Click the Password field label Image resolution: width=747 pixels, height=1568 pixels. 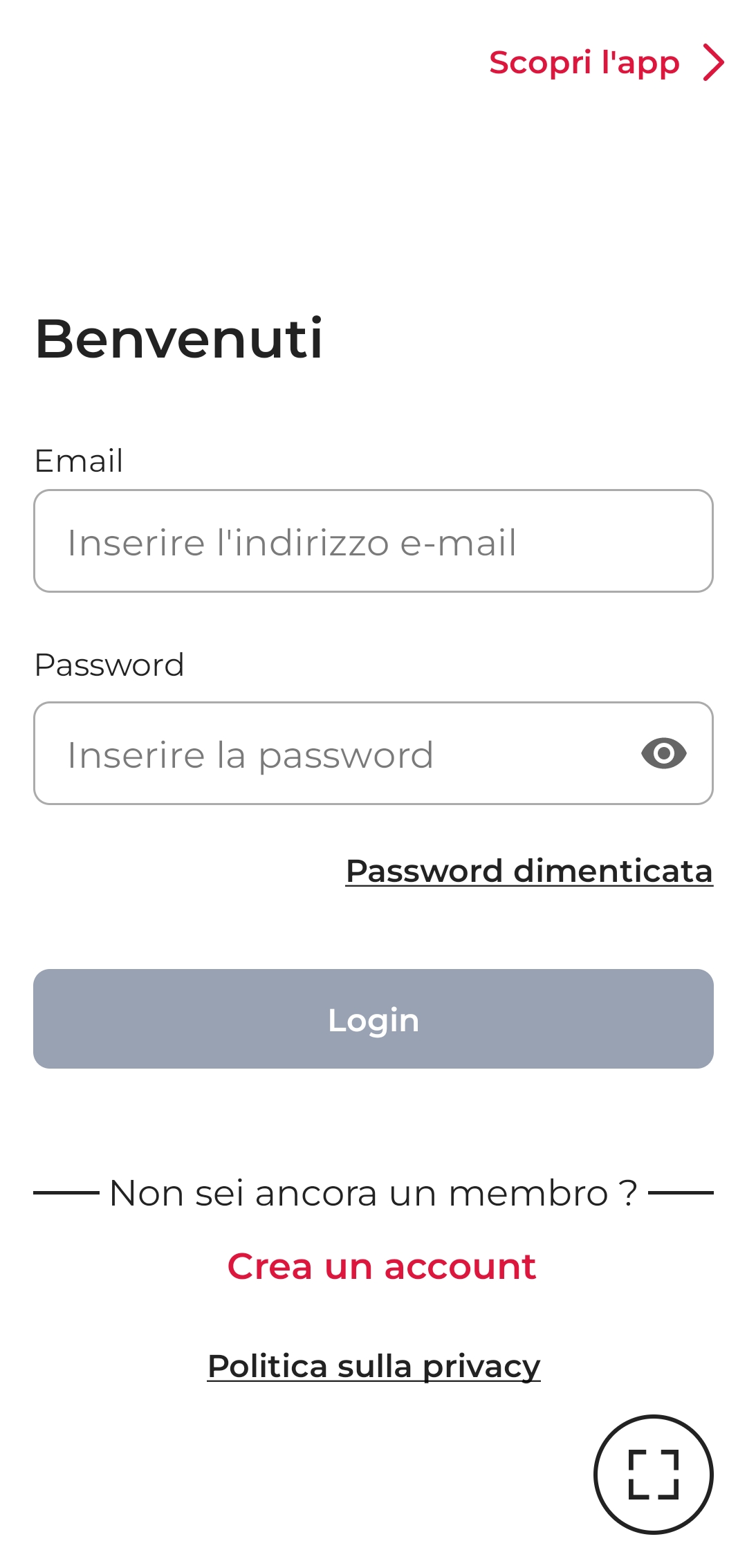tap(109, 664)
